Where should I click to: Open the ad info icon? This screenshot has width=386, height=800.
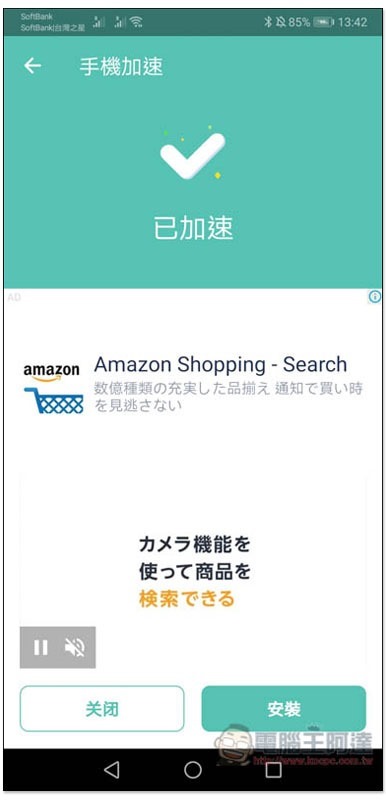click(374, 296)
